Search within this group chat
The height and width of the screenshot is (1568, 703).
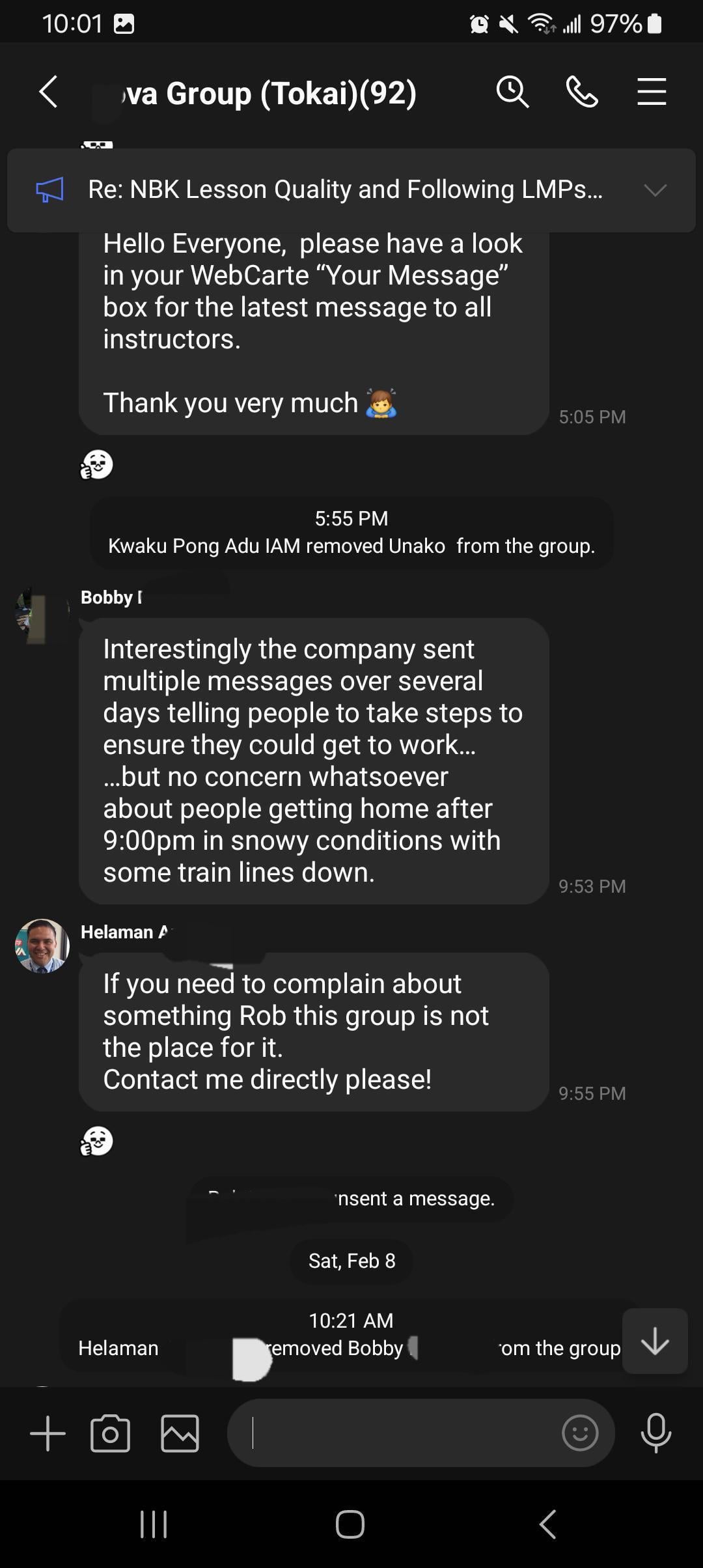pos(512,92)
